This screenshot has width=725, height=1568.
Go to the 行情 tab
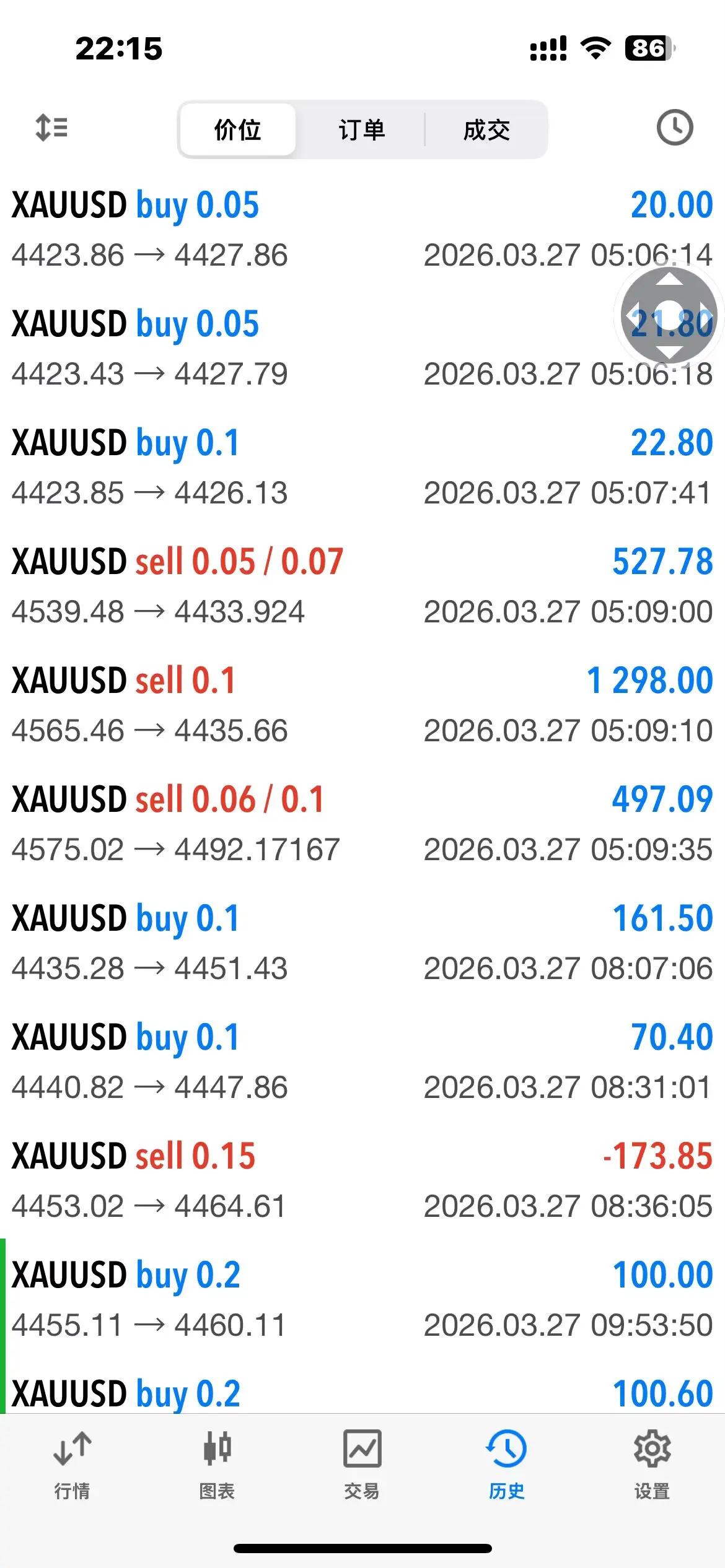click(72, 1464)
